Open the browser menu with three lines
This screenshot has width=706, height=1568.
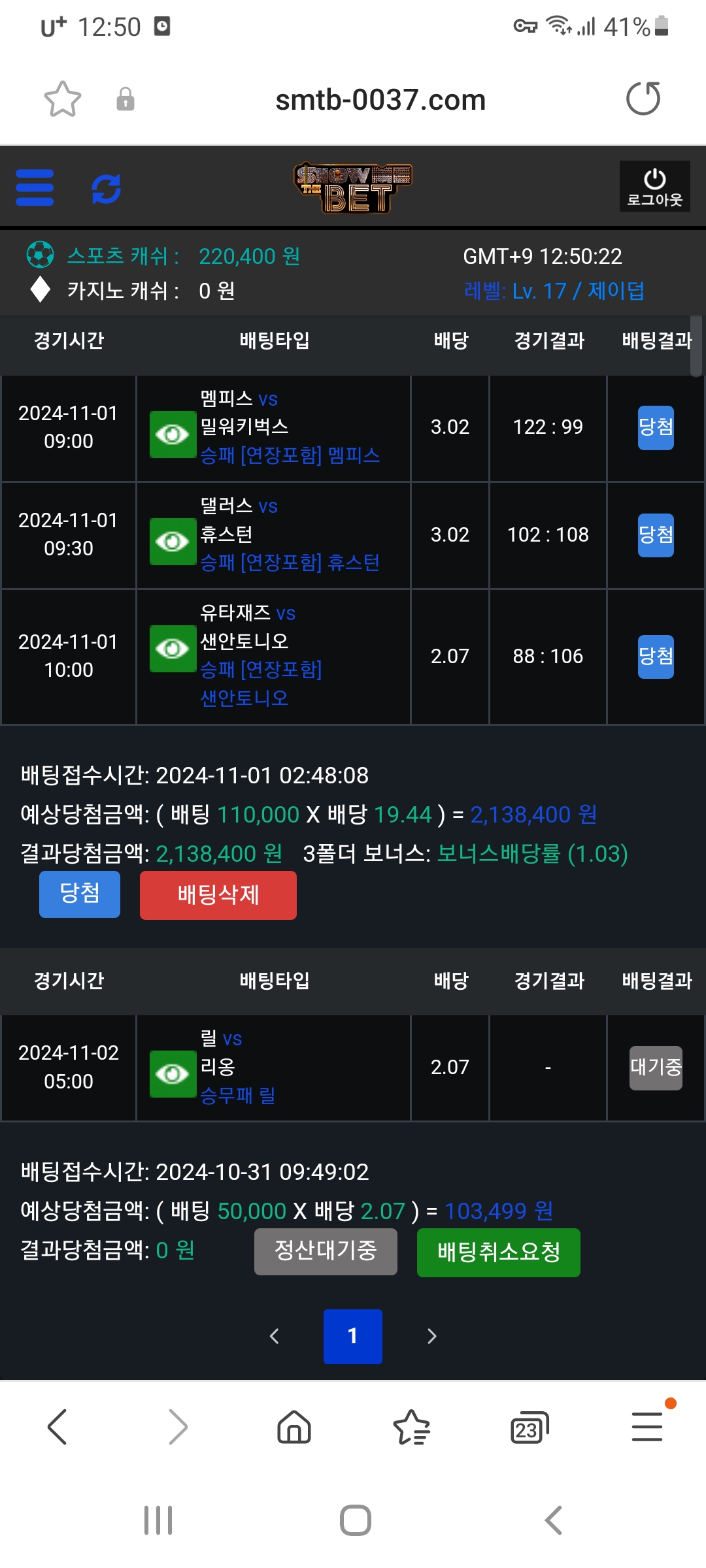647,1426
